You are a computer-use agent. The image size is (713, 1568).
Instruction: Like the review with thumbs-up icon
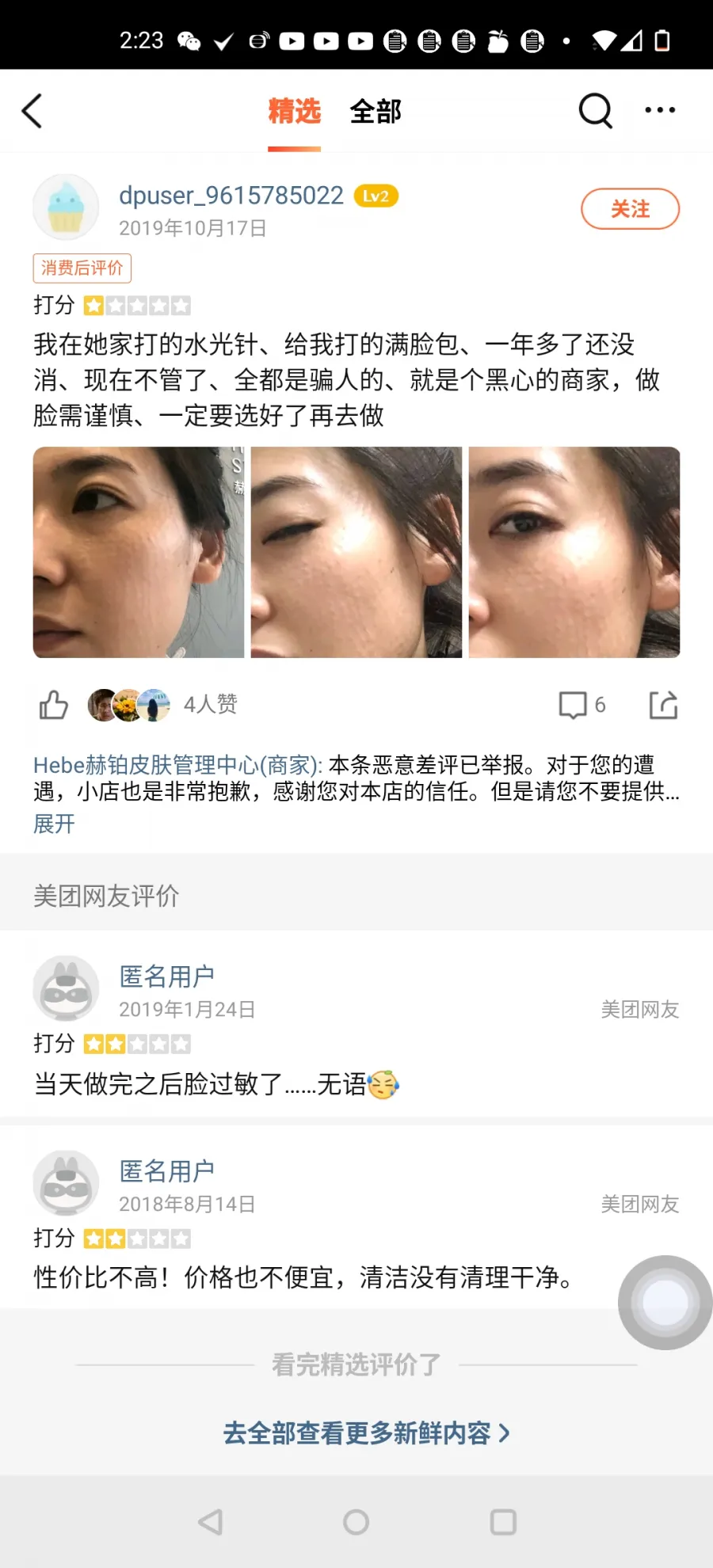pyautogui.click(x=54, y=704)
